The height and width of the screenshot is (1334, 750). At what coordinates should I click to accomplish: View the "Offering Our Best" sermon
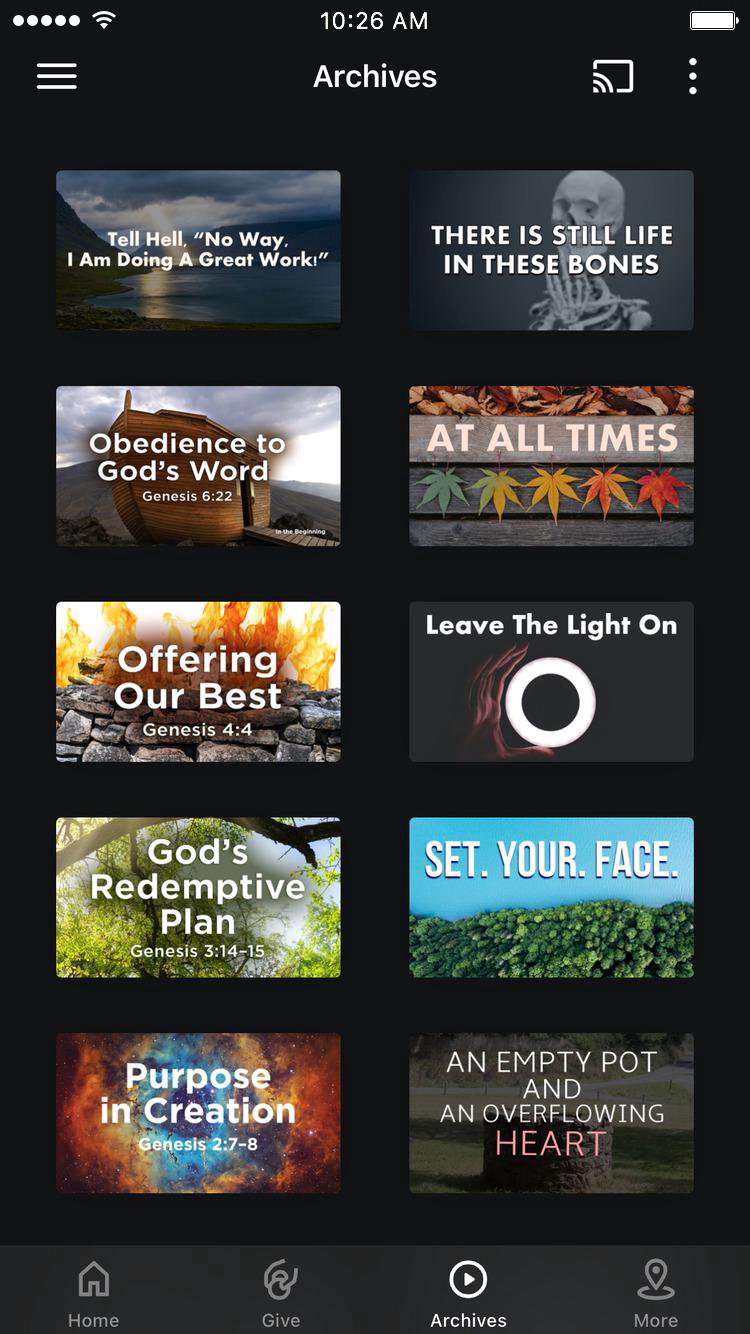[198, 682]
